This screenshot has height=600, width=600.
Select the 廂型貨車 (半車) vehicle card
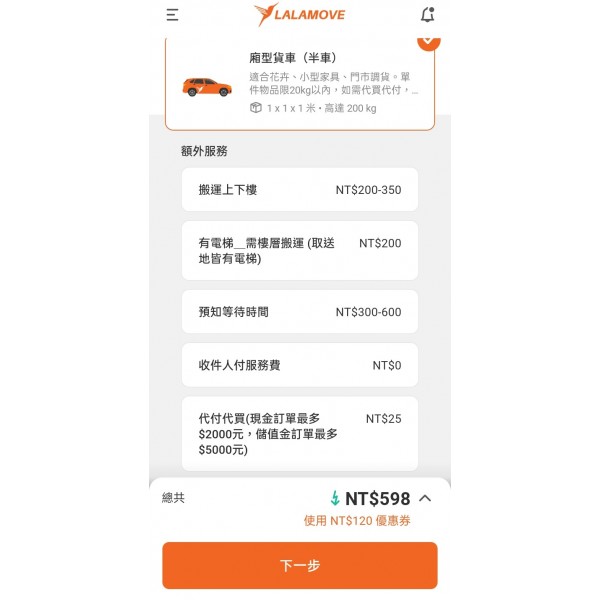tap(299, 85)
